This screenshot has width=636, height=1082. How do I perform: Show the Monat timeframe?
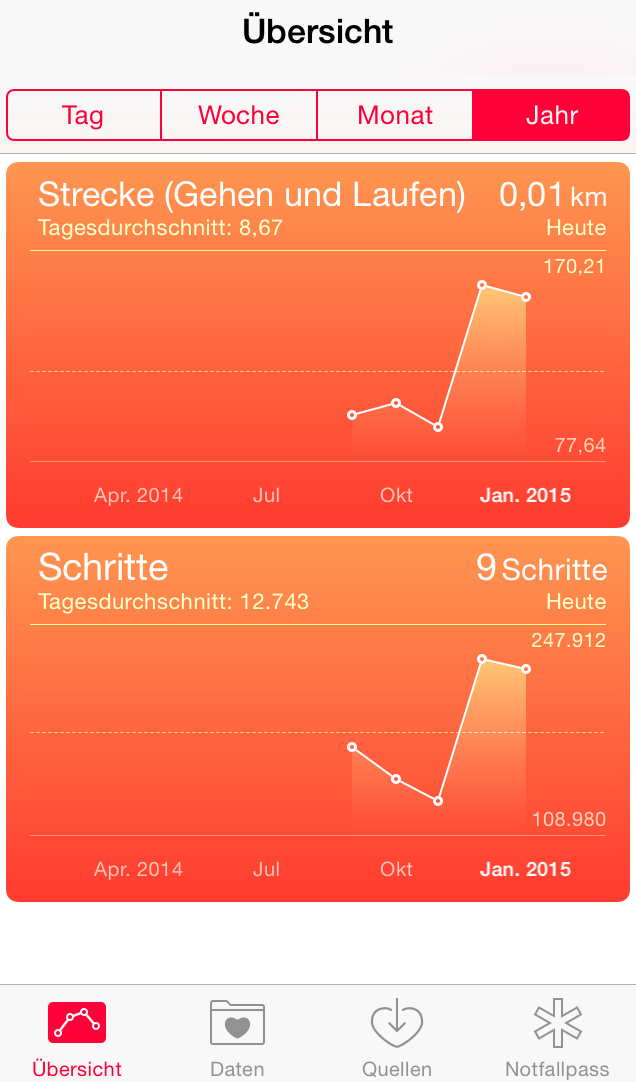pyautogui.click(x=395, y=115)
